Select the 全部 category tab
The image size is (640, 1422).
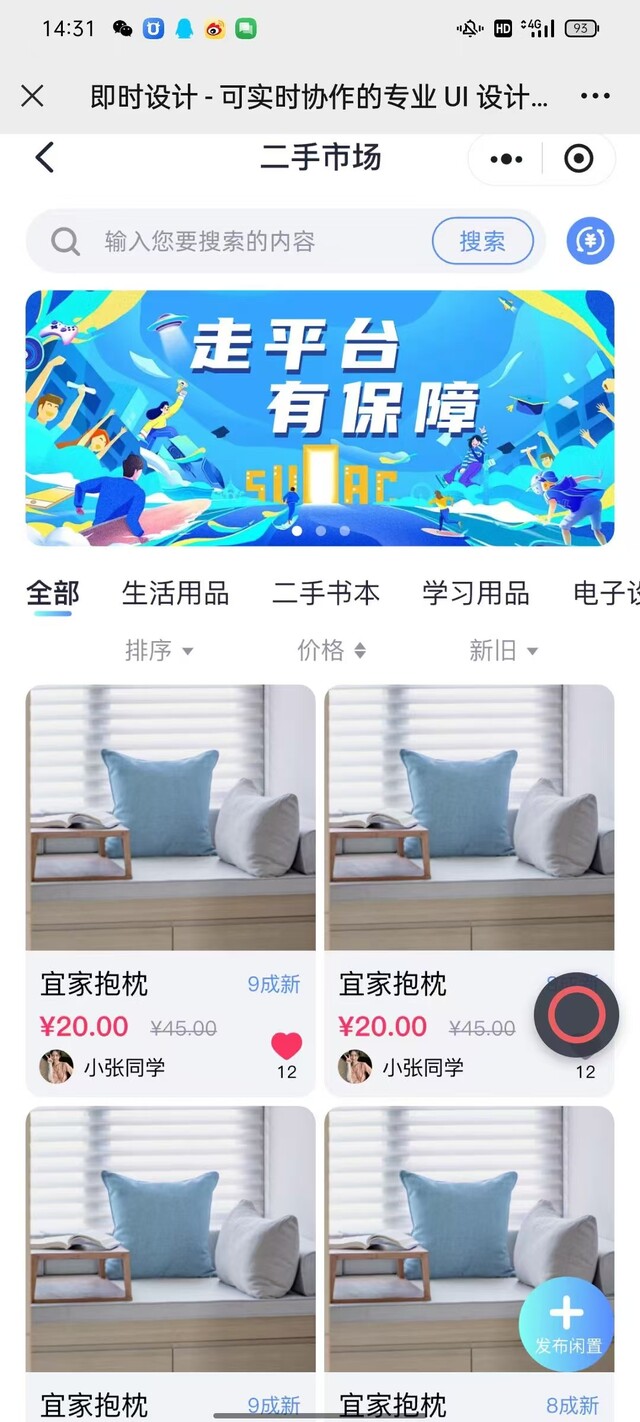click(52, 593)
